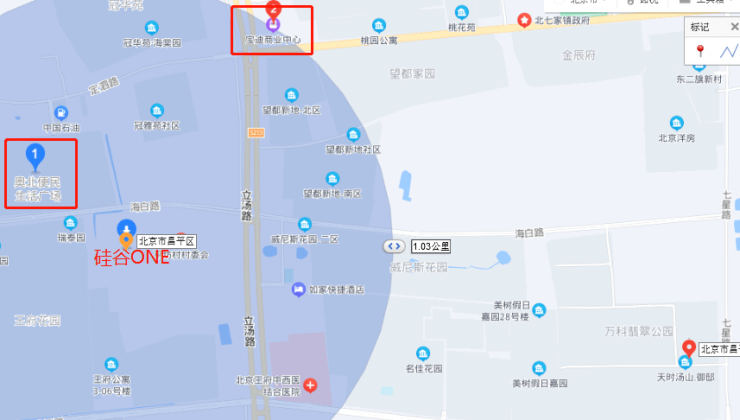This screenshot has height=420, width=740.
Task: Select the polyline drawing tool
Action: click(x=728, y=51)
